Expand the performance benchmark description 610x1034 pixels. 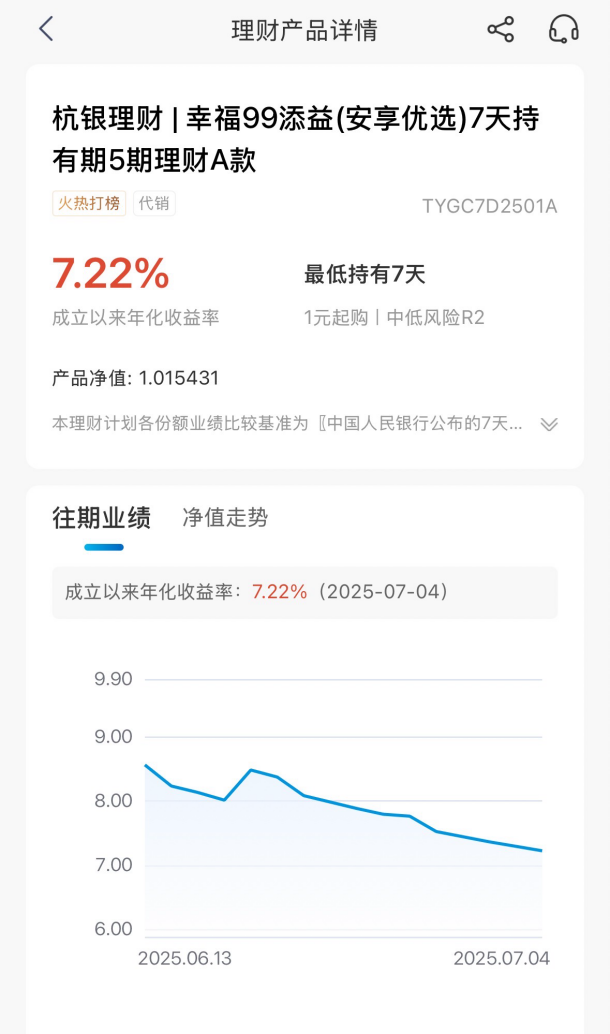548,424
